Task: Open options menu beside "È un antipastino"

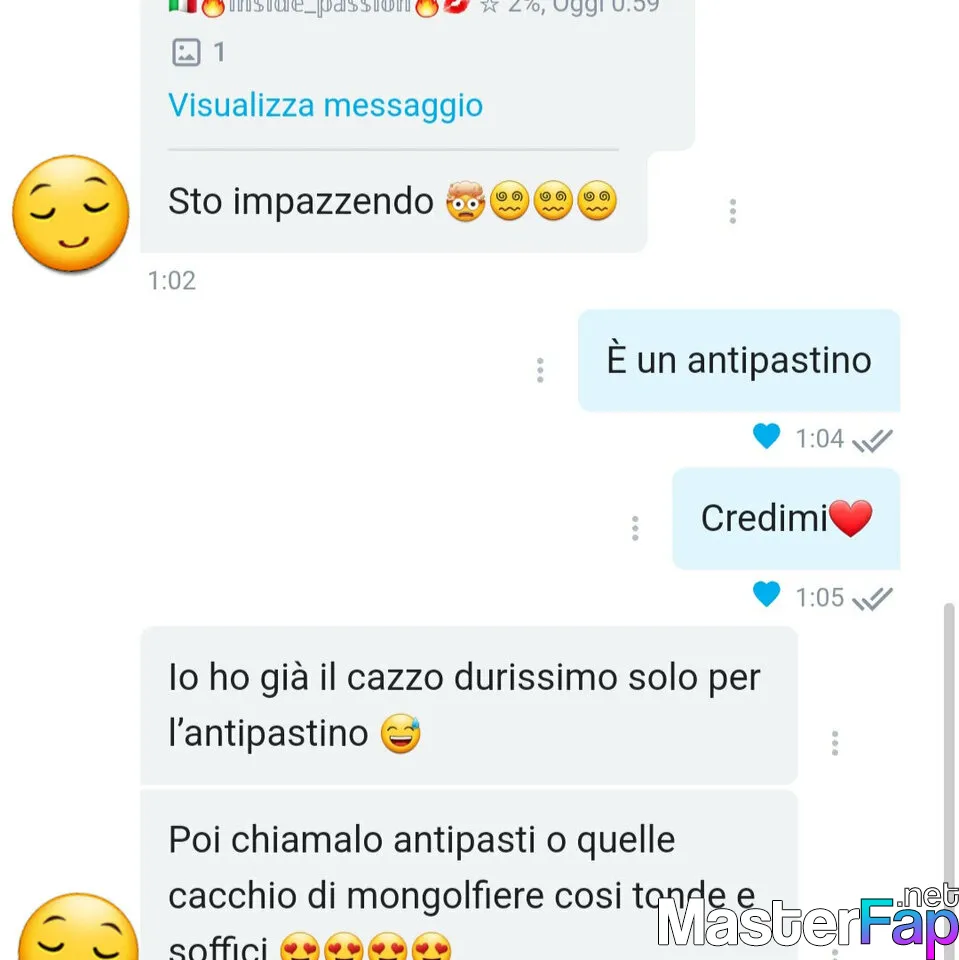Action: (x=540, y=371)
